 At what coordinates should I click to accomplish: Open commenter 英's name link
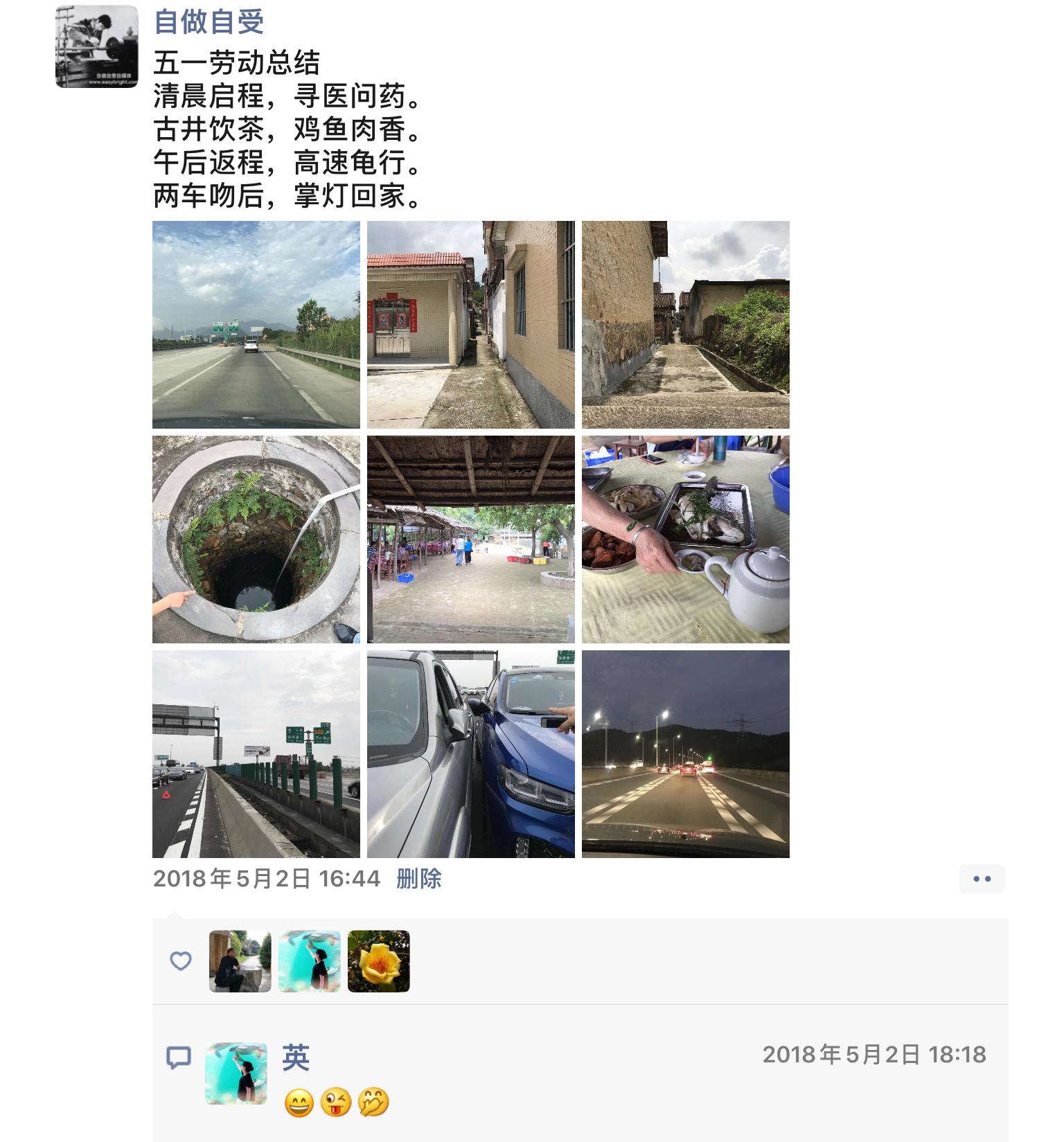pyautogui.click(x=296, y=1058)
